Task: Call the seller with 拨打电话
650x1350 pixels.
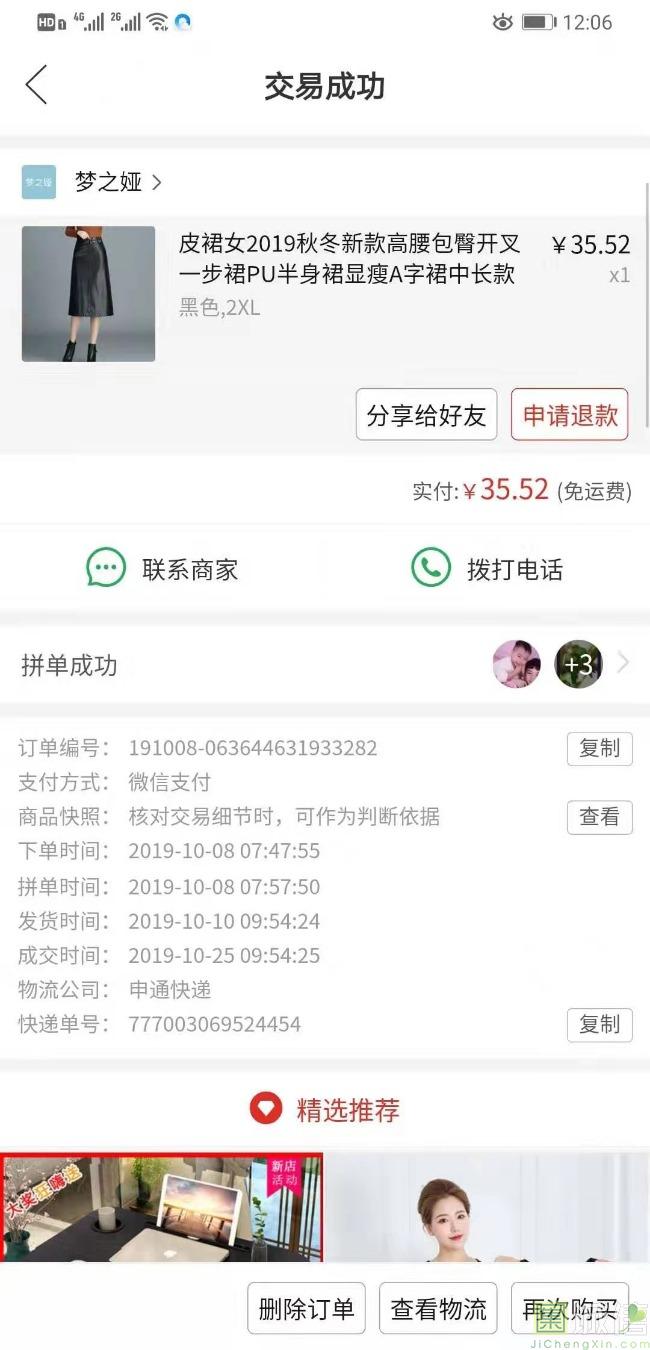Action: (x=488, y=569)
